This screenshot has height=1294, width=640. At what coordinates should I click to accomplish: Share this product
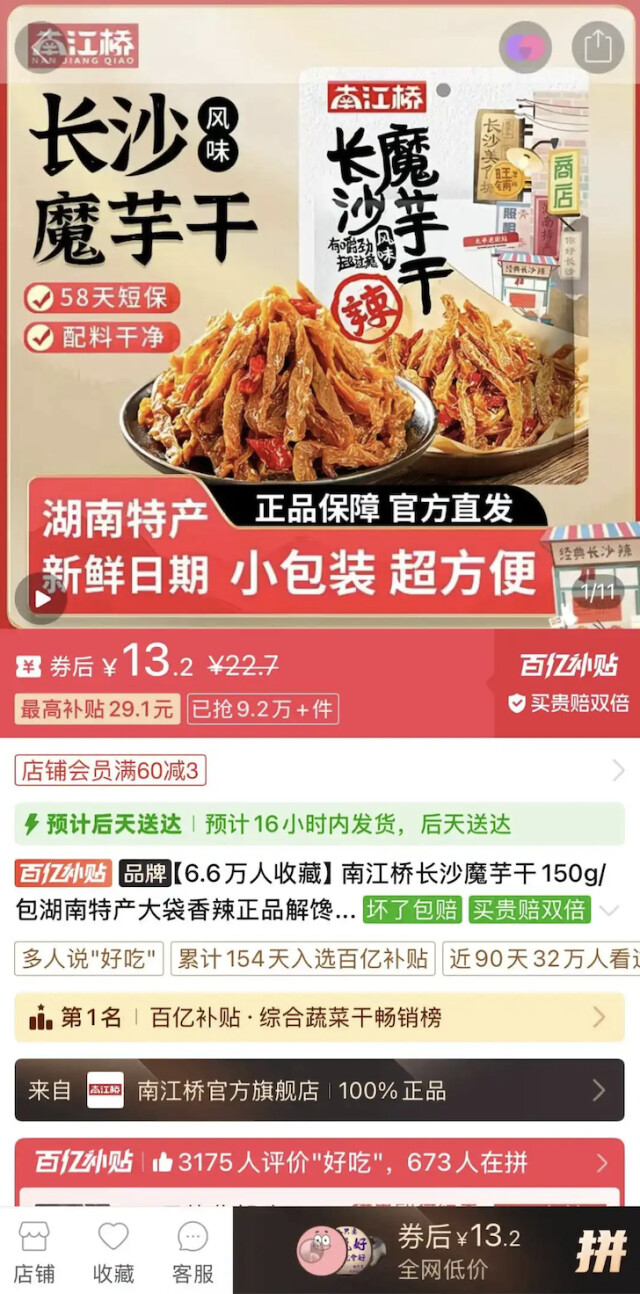tap(597, 47)
